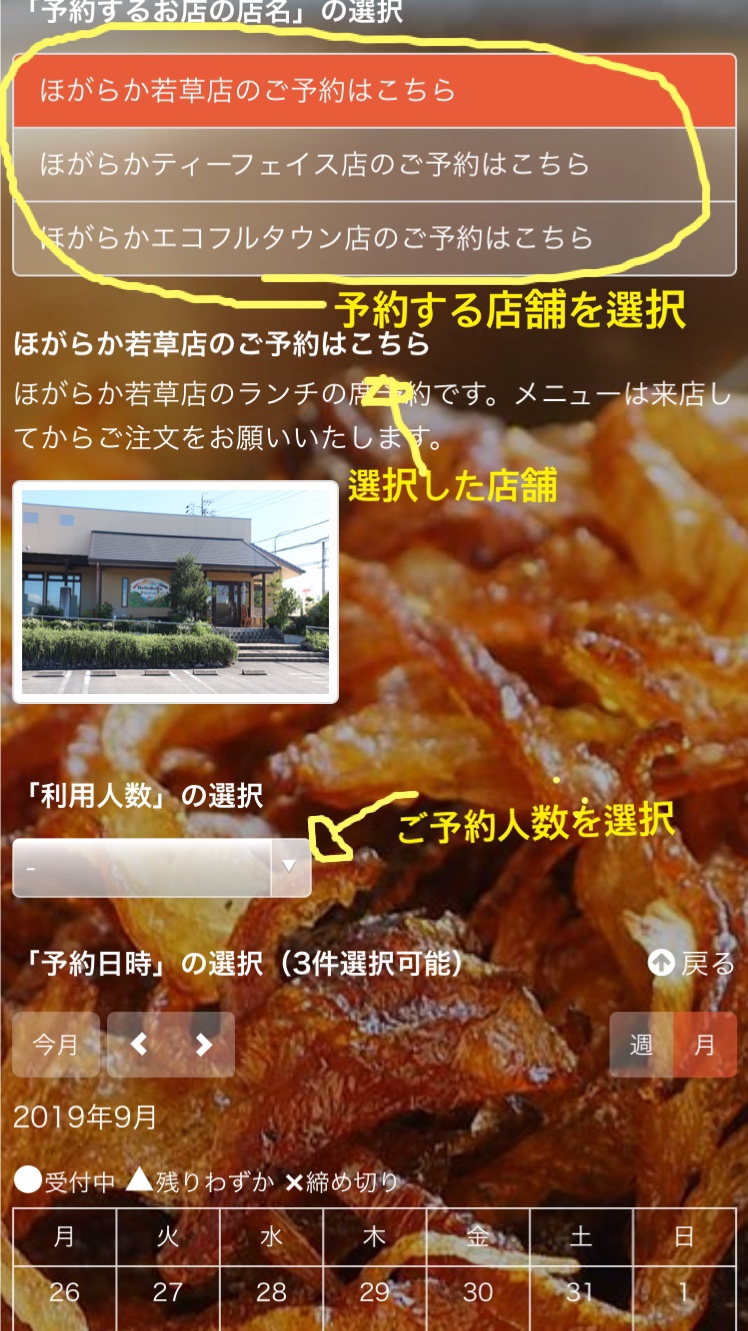Select ほがらかティーフェイス店 reservation option

coord(374,164)
